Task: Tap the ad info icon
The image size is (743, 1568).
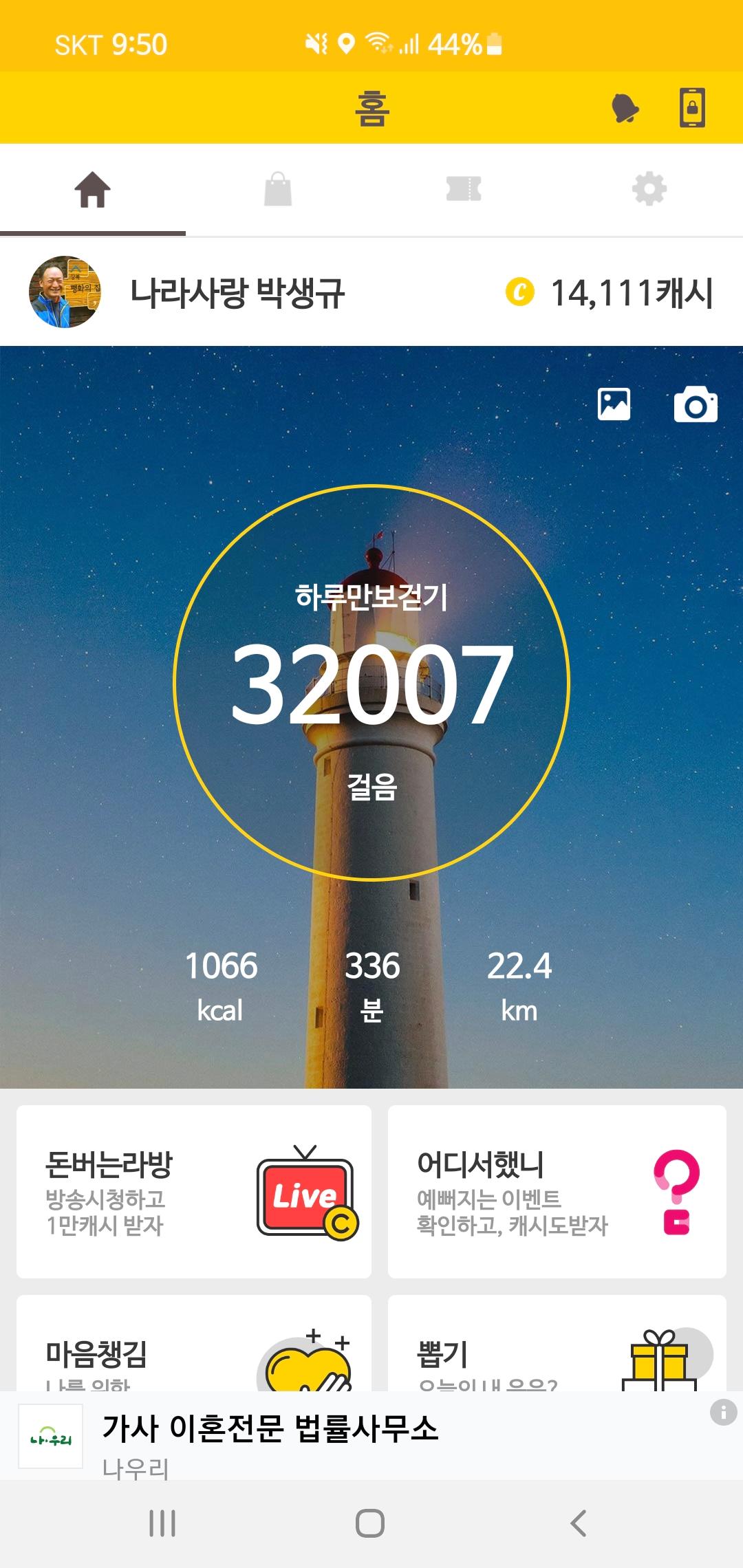Action: pyautogui.click(x=723, y=1413)
